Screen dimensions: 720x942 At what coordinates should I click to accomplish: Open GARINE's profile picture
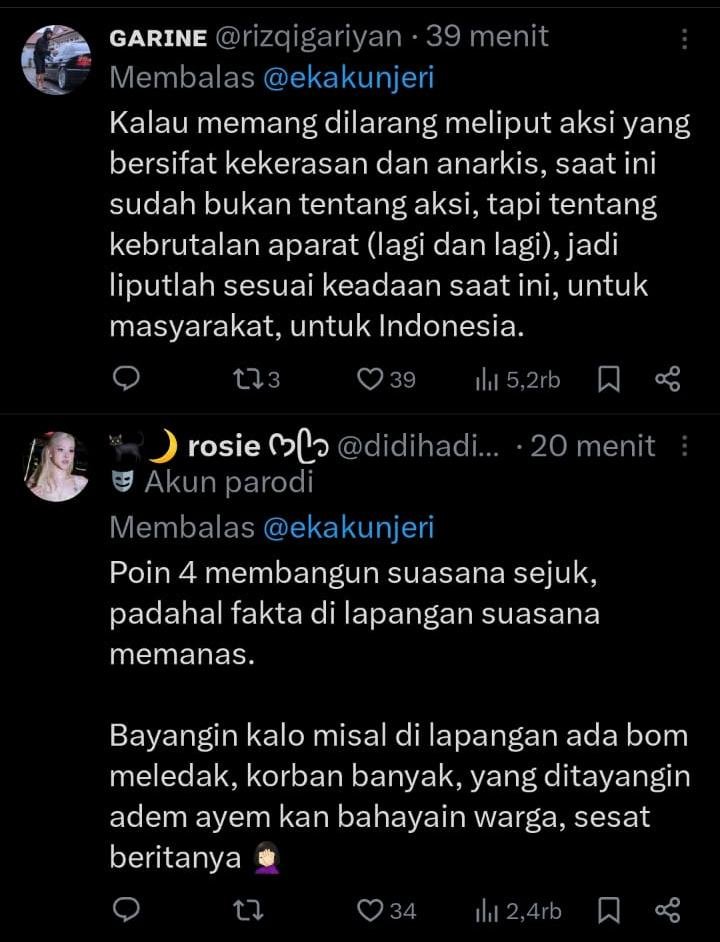tap(56, 60)
